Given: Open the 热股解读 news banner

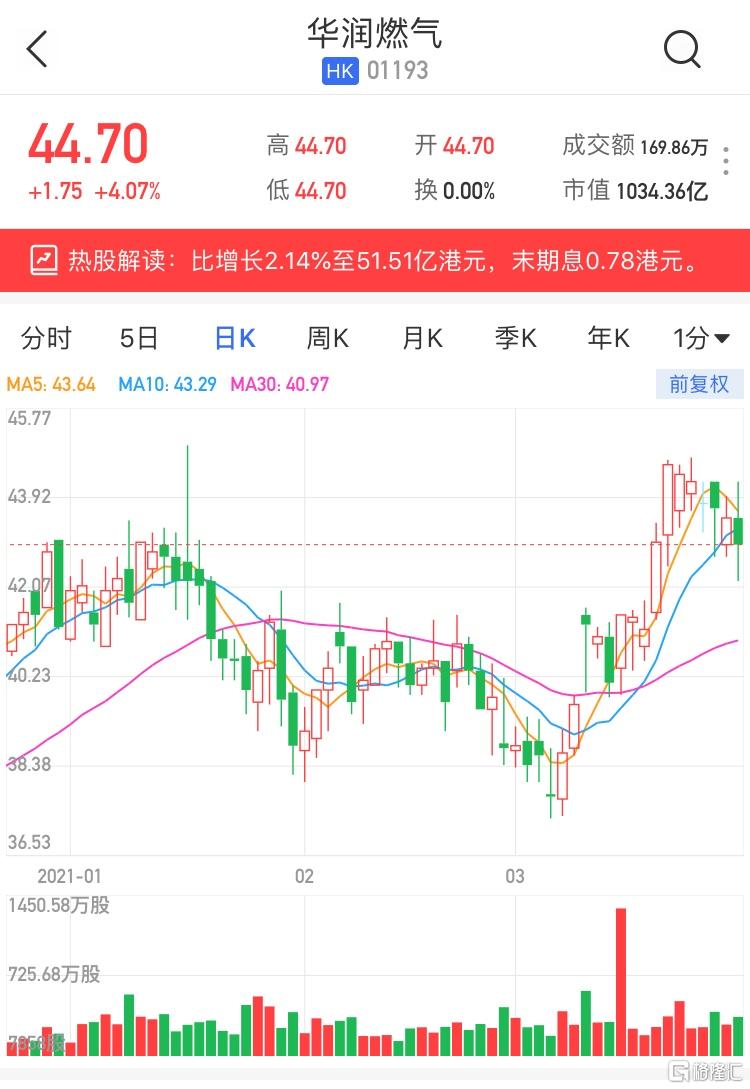Looking at the screenshot, I should pyautogui.click(x=375, y=261).
